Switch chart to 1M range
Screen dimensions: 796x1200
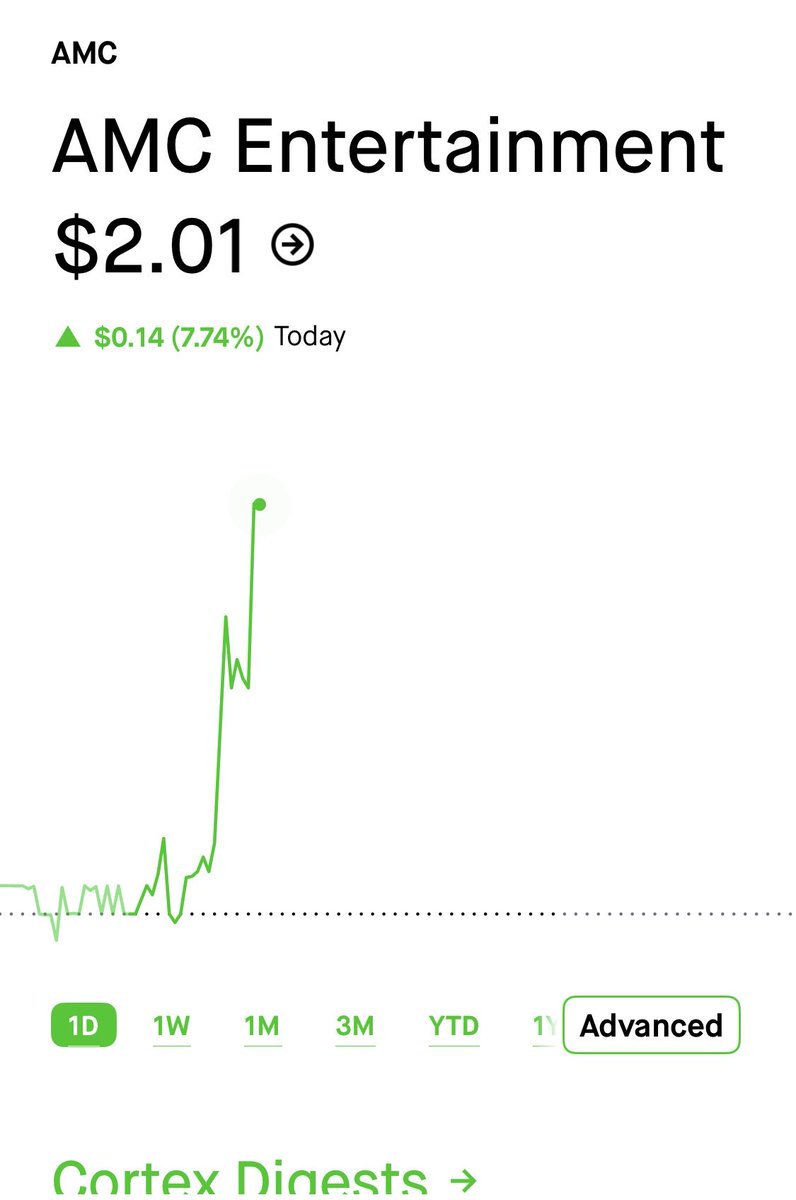262,1026
